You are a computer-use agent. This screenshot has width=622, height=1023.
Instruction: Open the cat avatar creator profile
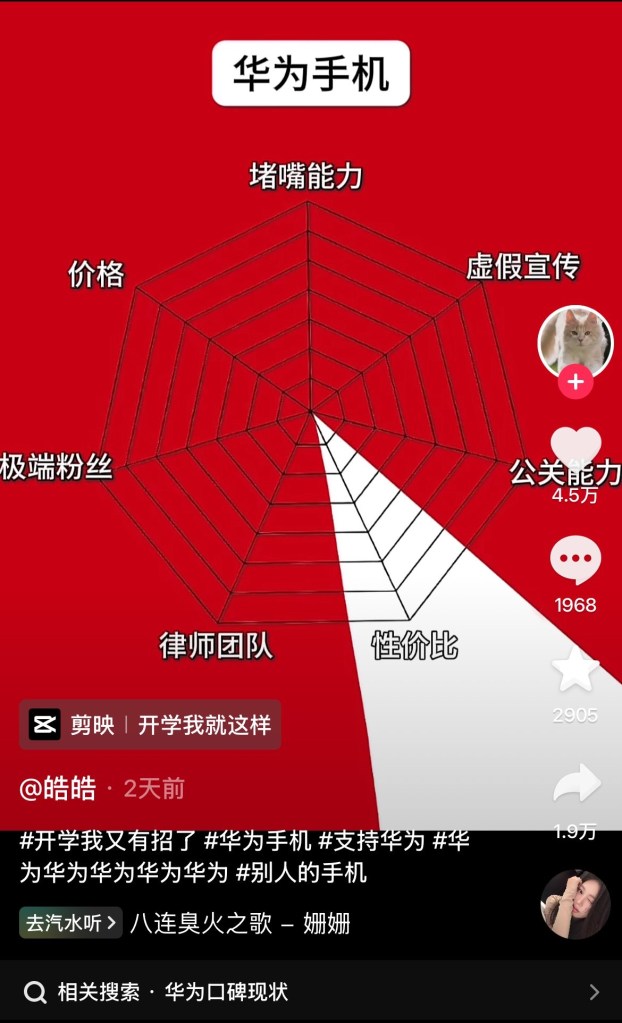(x=575, y=341)
